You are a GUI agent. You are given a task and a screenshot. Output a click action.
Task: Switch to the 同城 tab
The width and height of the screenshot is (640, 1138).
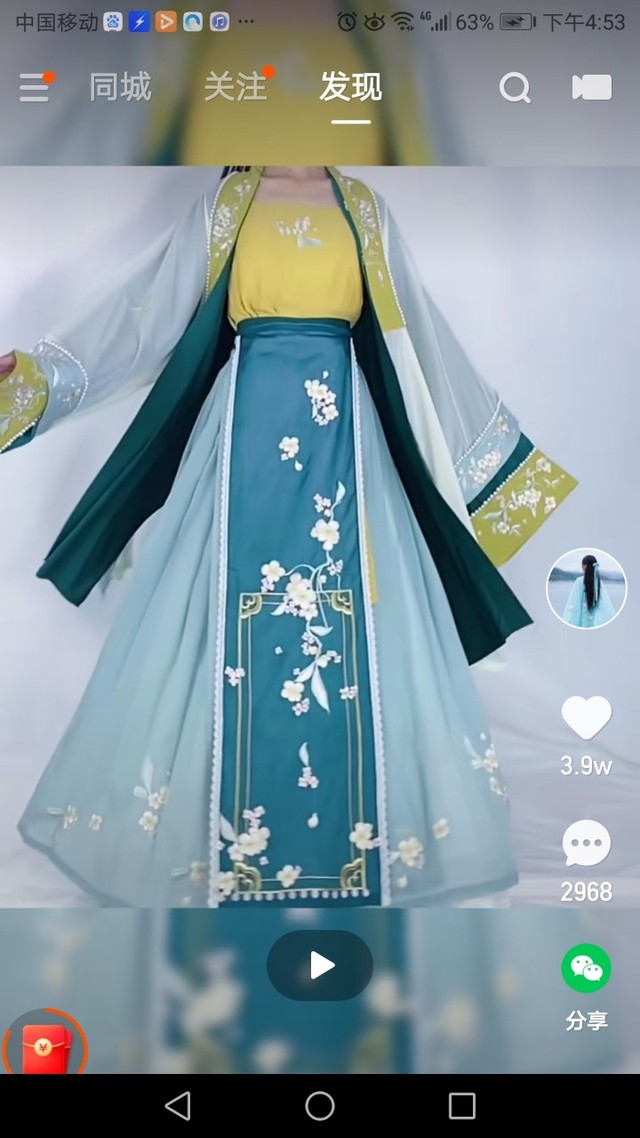[x=120, y=87]
